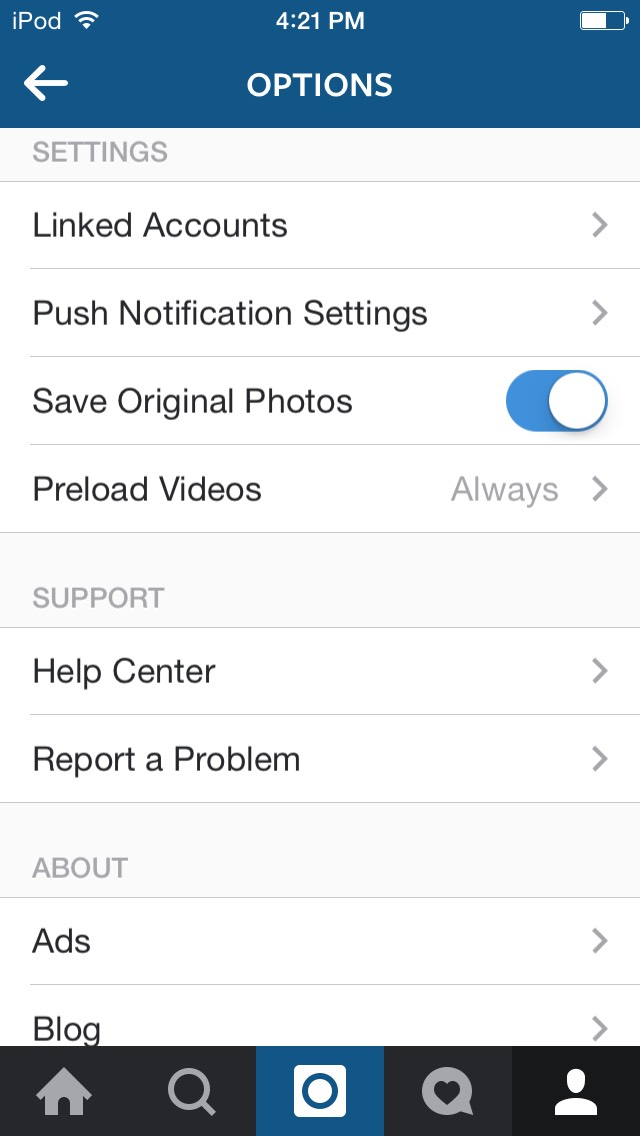Screen dimensions: 640x1136
Task: Open Linked Accounts settings
Action: click(x=320, y=225)
